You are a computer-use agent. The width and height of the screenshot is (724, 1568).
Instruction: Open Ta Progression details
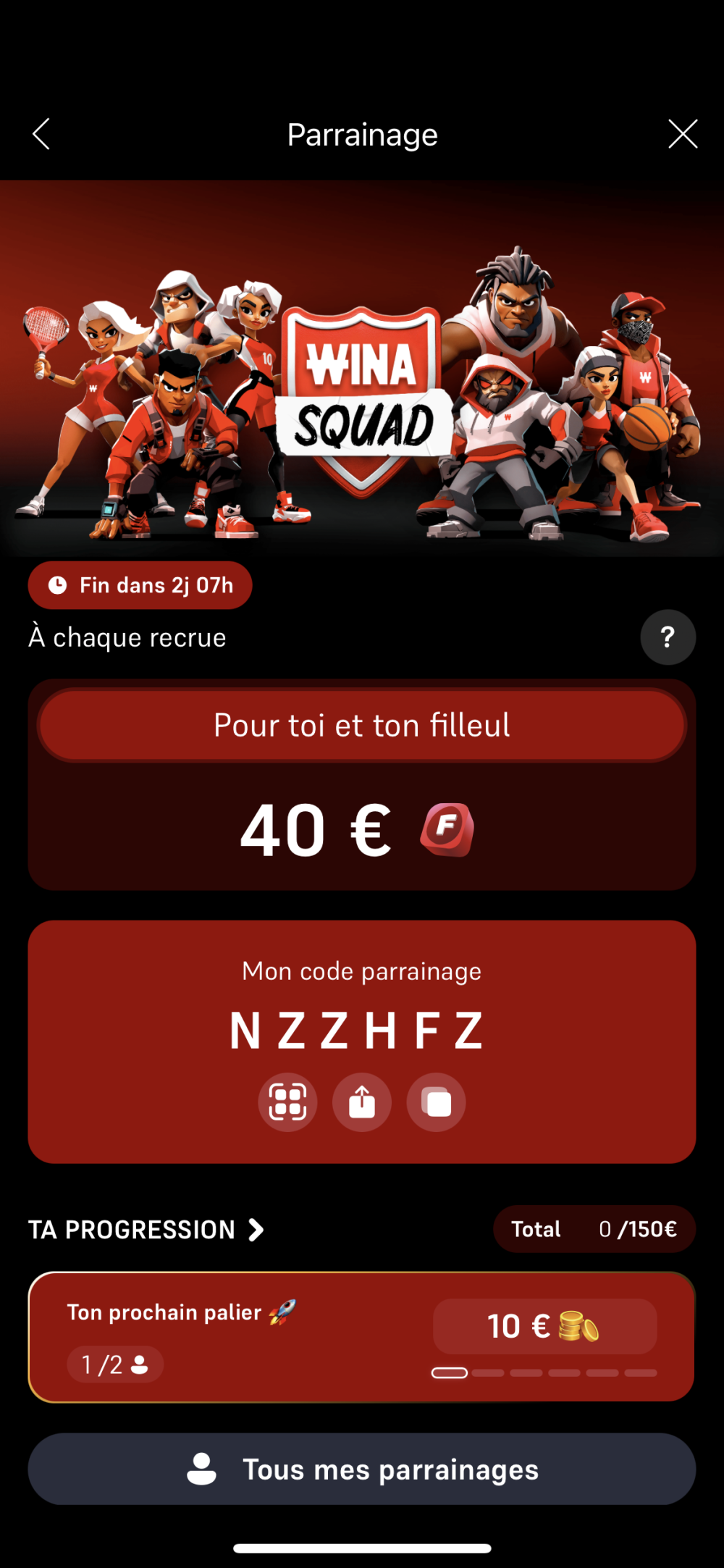pos(146,1229)
